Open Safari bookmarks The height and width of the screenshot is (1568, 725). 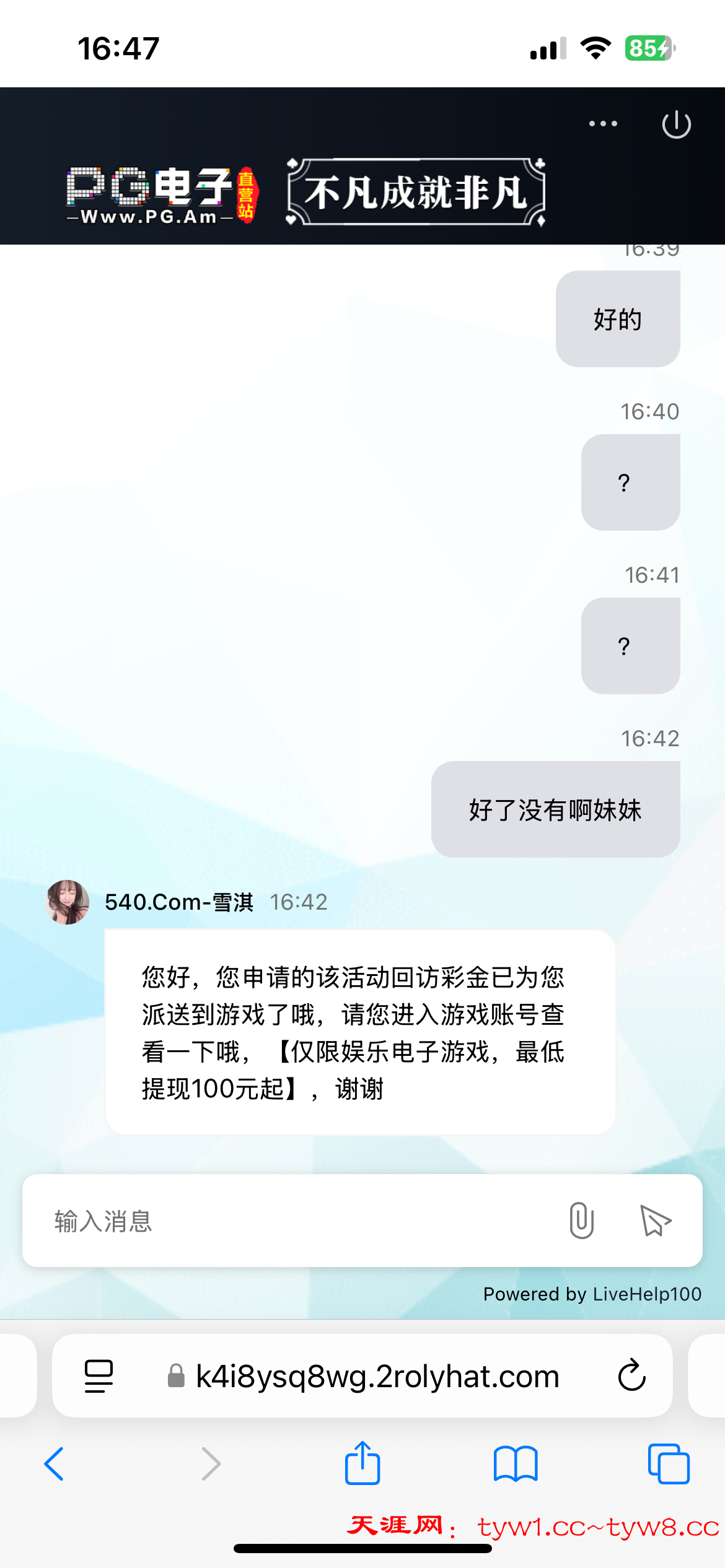(x=515, y=1464)
